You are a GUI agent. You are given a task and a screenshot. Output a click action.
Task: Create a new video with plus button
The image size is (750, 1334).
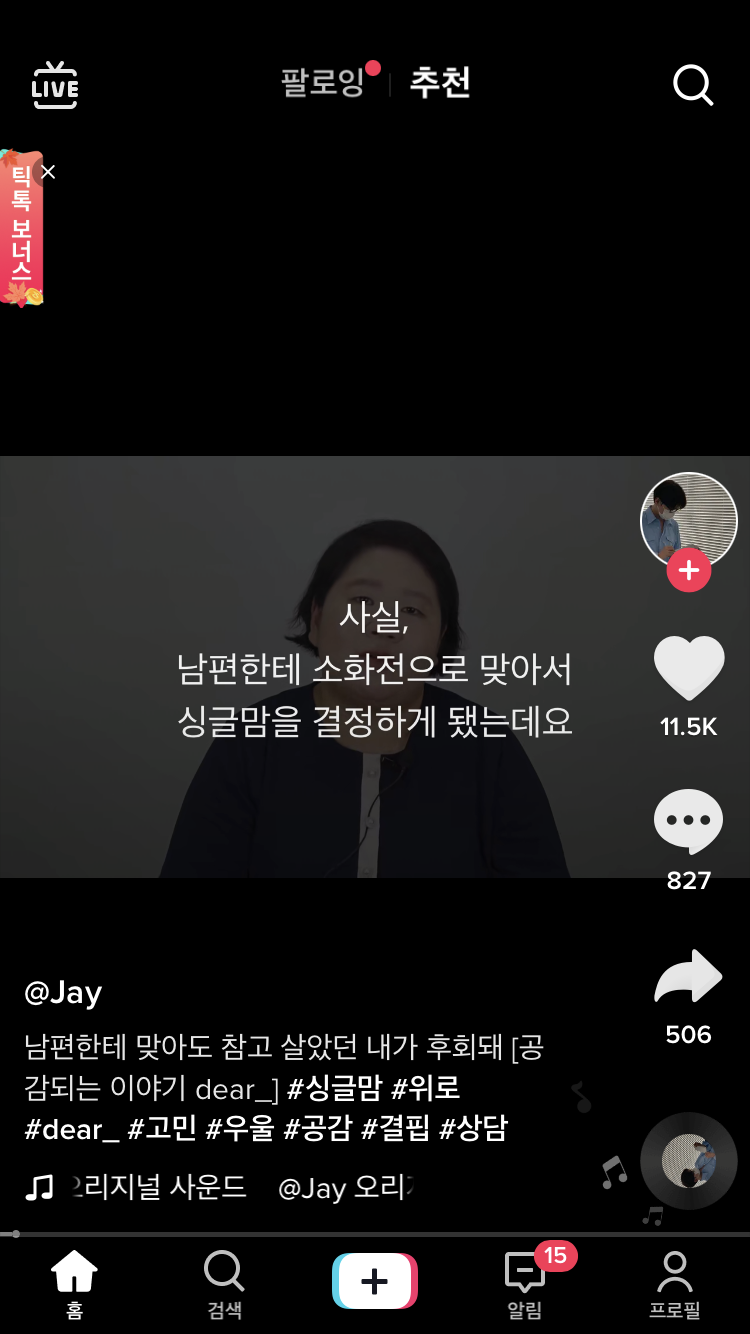pyautogui.click(x=374, y=1281)
